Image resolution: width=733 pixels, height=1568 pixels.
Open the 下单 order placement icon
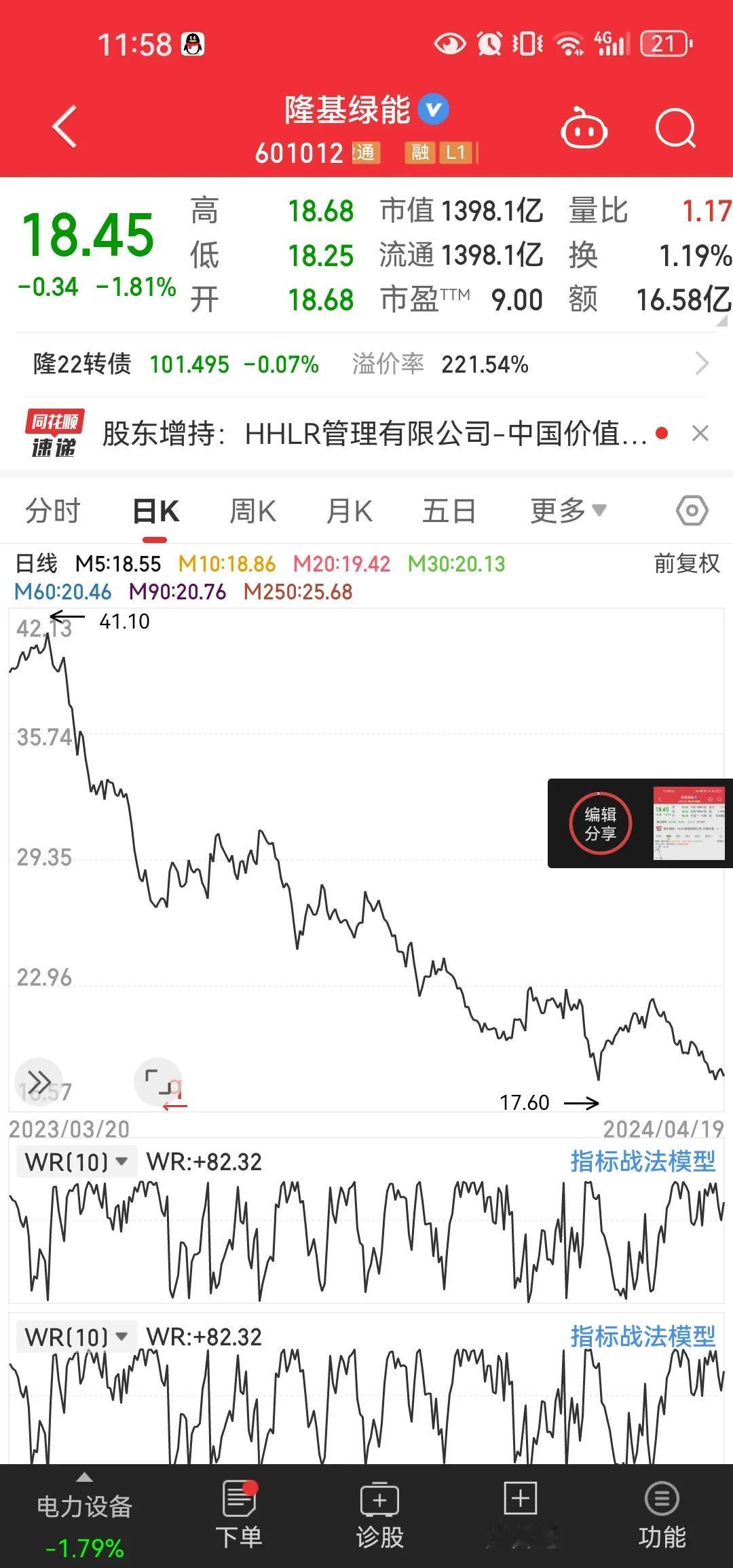click(x=239, y=1498)
